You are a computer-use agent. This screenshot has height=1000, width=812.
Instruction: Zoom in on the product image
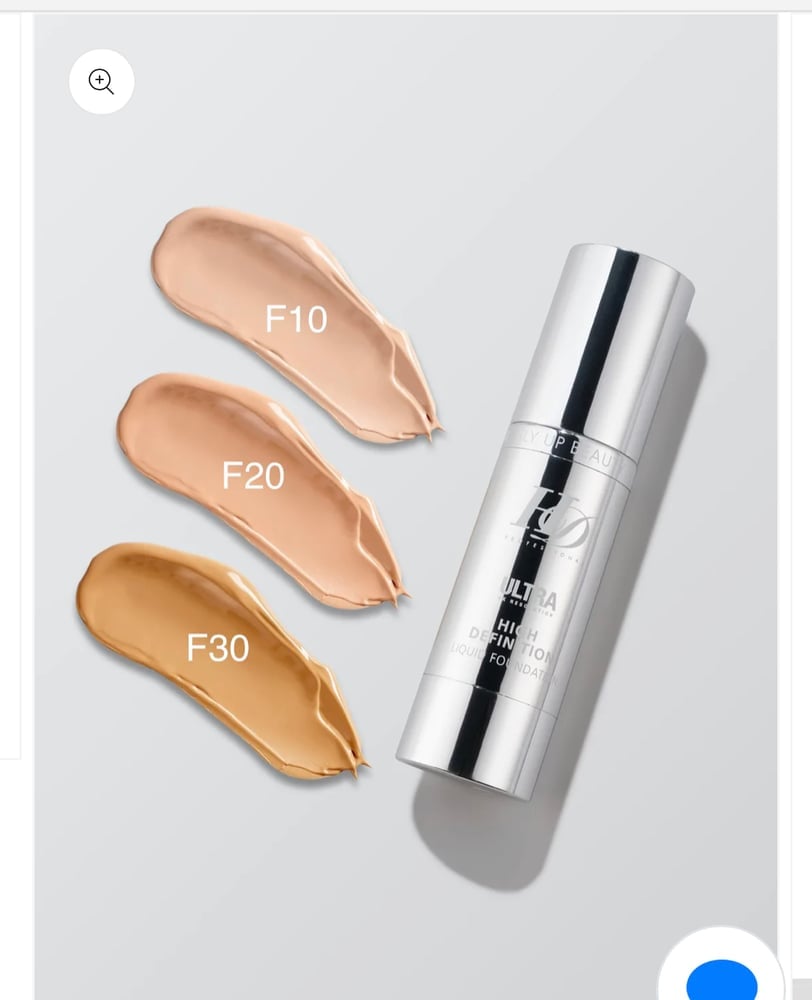click(x=101, y=81)
